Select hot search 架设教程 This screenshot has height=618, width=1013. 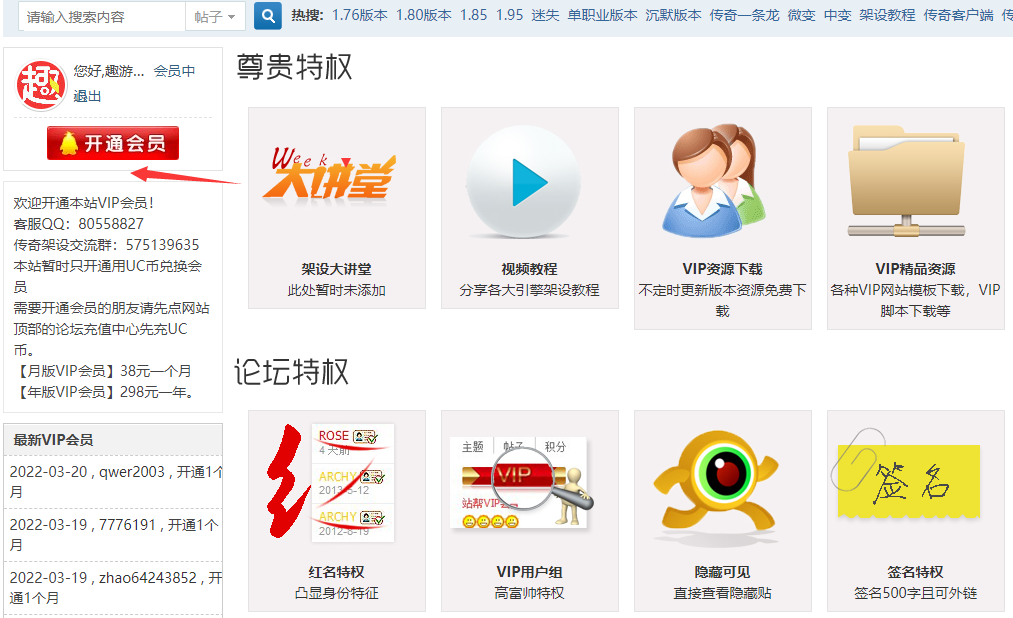[x=887, y=16]
